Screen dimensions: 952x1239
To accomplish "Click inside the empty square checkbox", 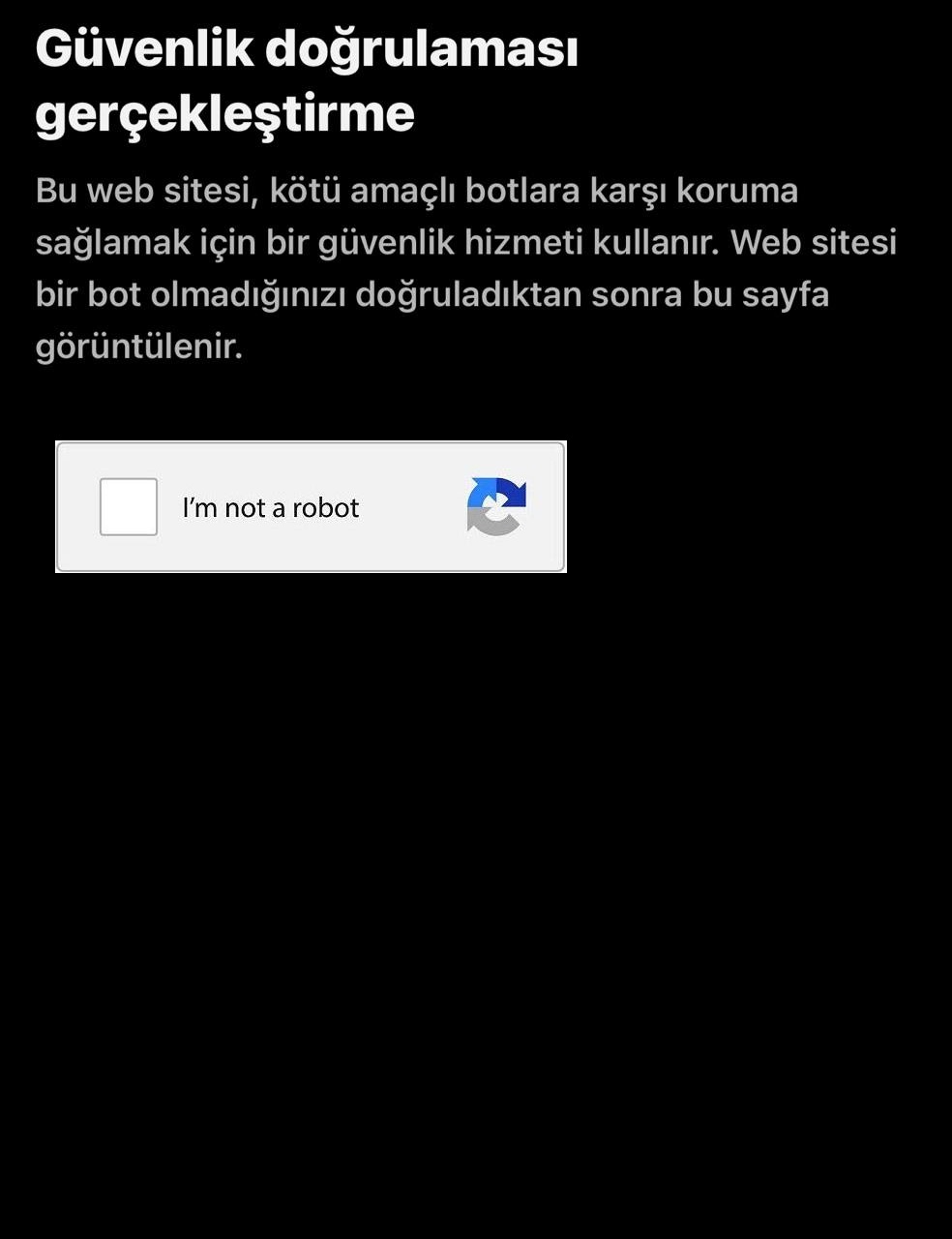I will 131,506.
